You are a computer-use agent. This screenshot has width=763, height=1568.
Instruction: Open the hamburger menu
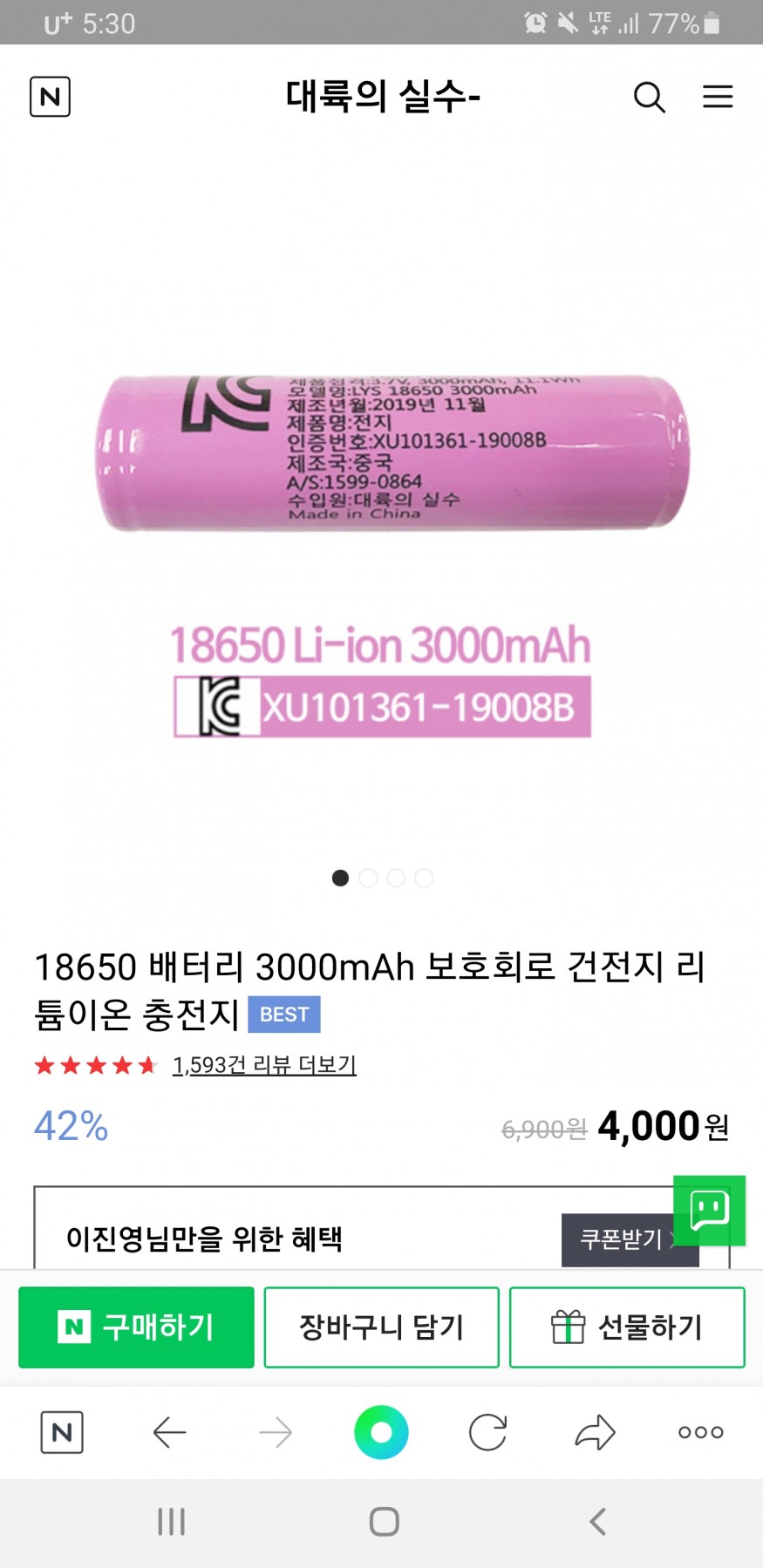(718, 97)
